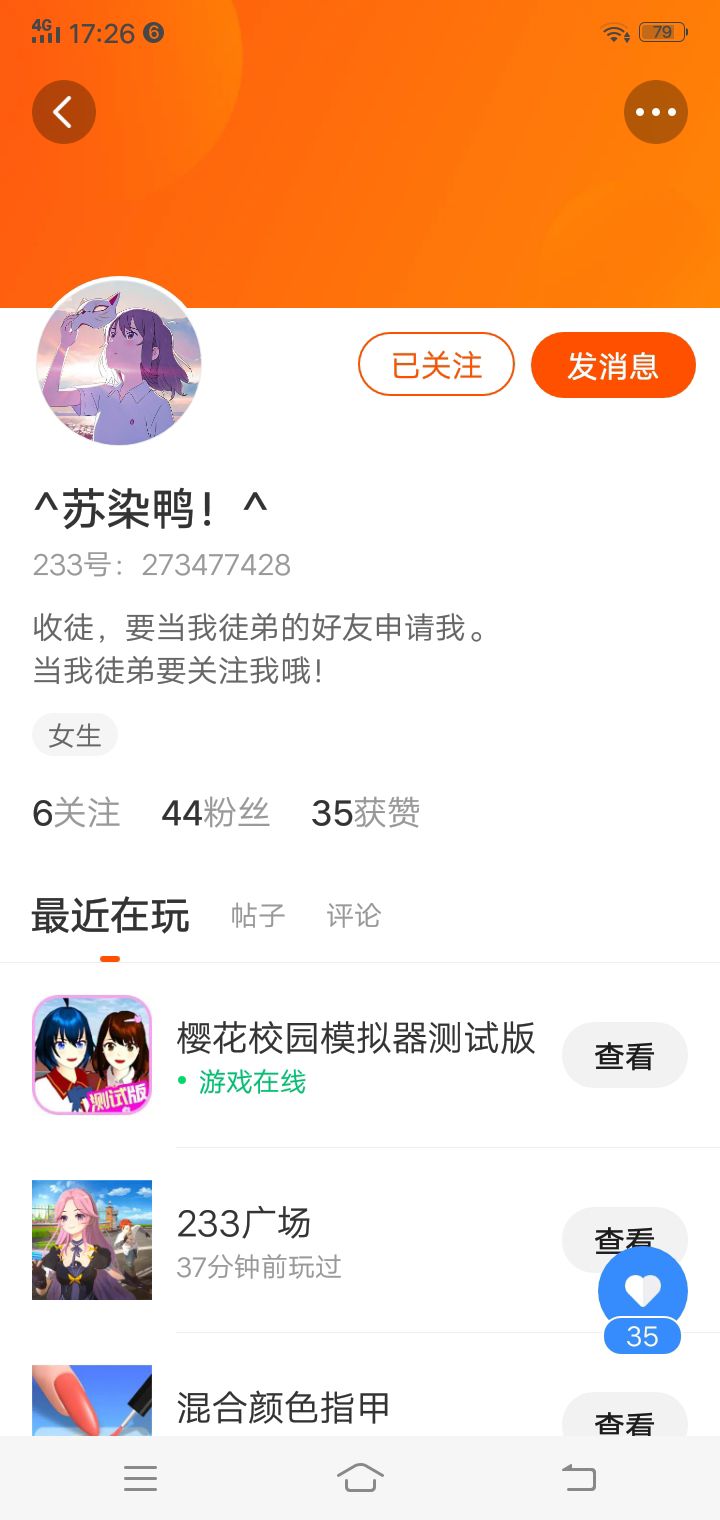Go back using the top-left arrow
Image resolution: width=720 pixels, height=1520 pixels.
(x=64, y=112)
